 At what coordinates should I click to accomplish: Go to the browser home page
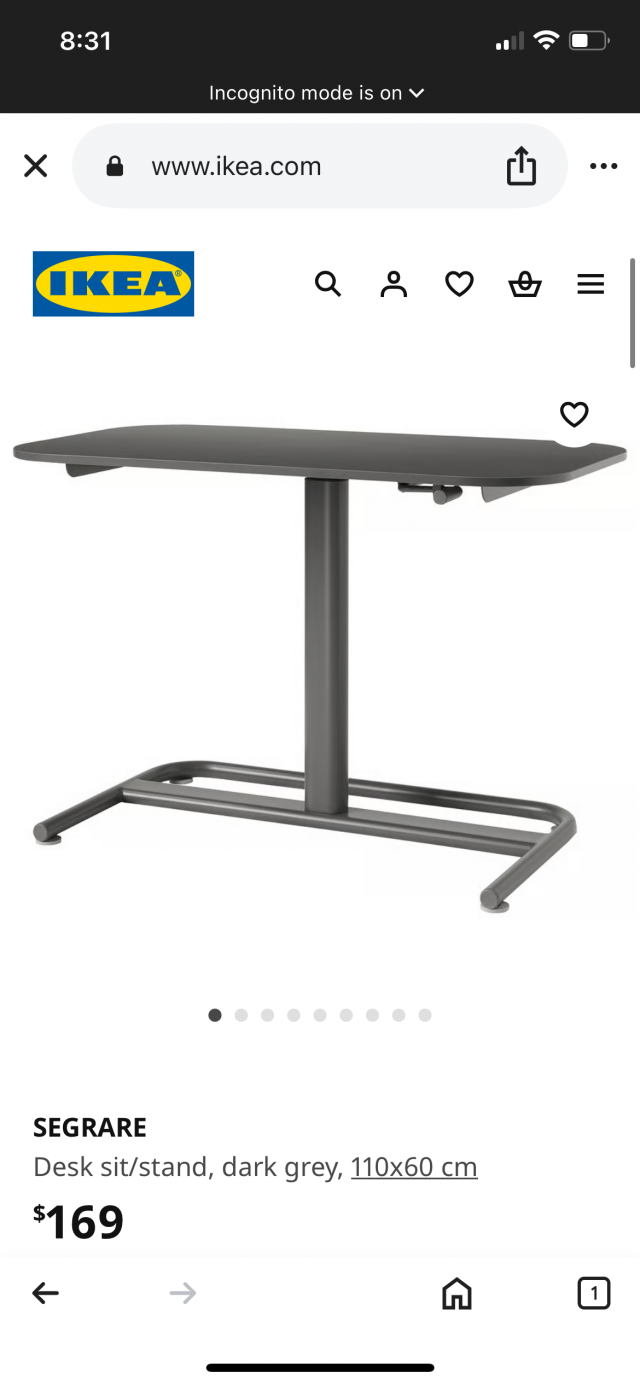[457, 1294]
